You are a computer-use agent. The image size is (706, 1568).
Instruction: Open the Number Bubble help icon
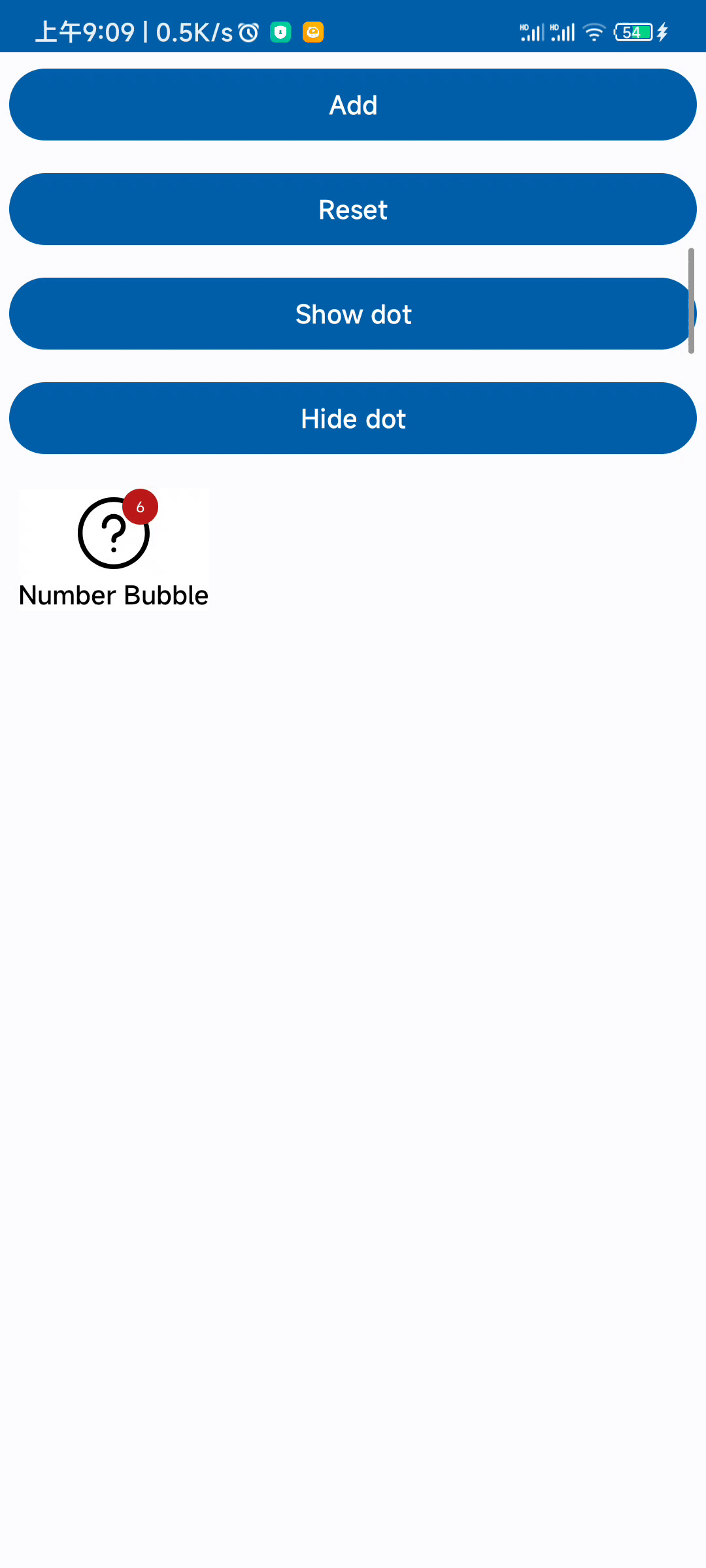(114, 533)
